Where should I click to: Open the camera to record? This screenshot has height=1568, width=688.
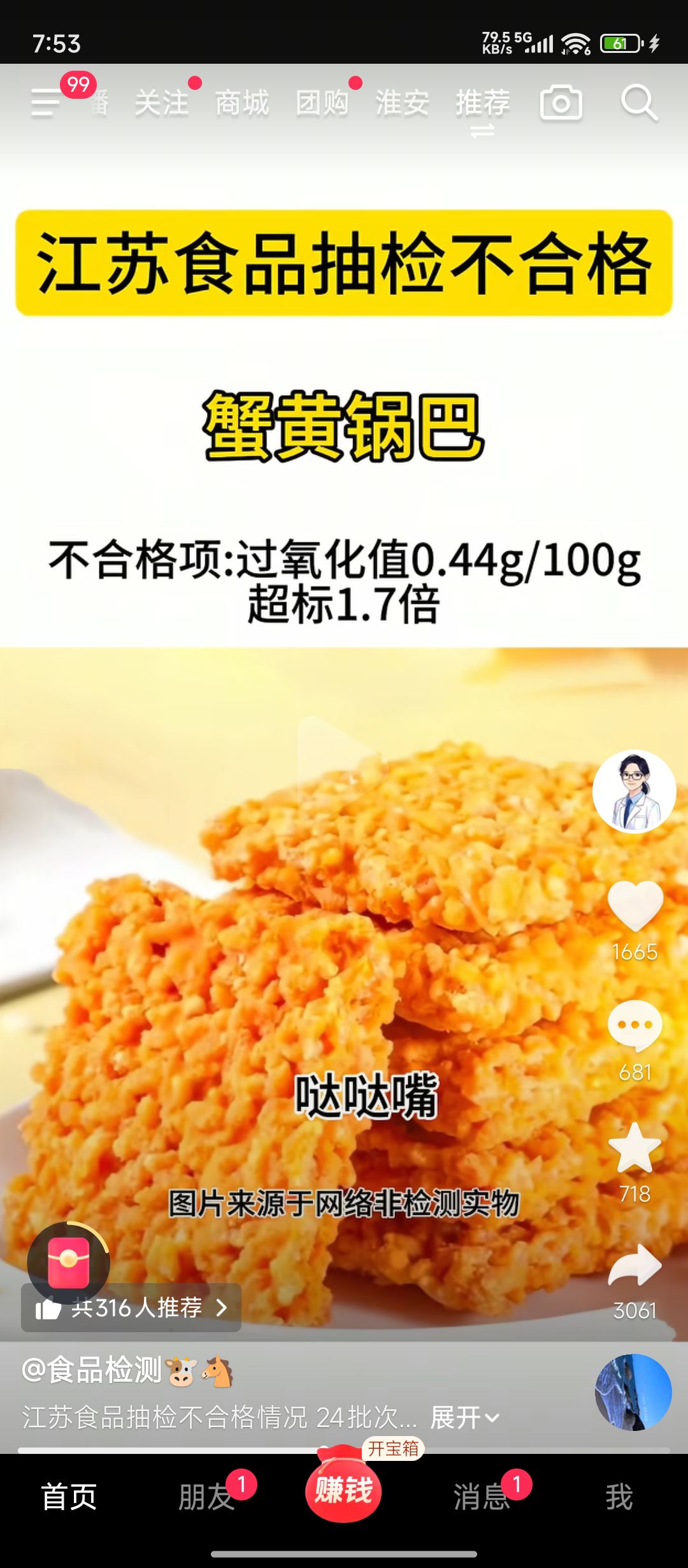click(x=561, y=103)
